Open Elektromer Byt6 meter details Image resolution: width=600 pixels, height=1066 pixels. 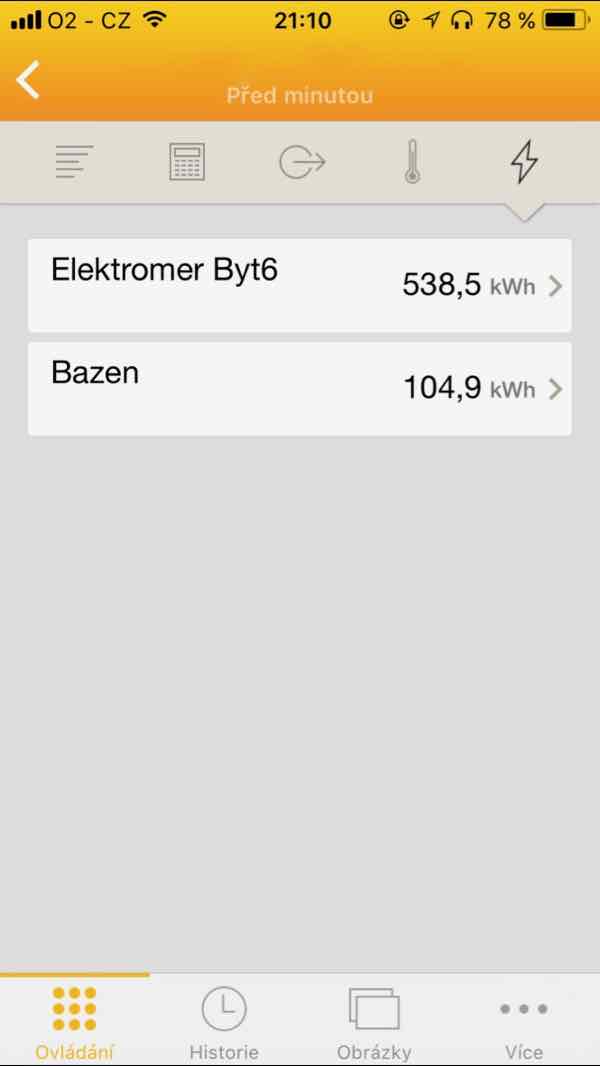(300, 285)
